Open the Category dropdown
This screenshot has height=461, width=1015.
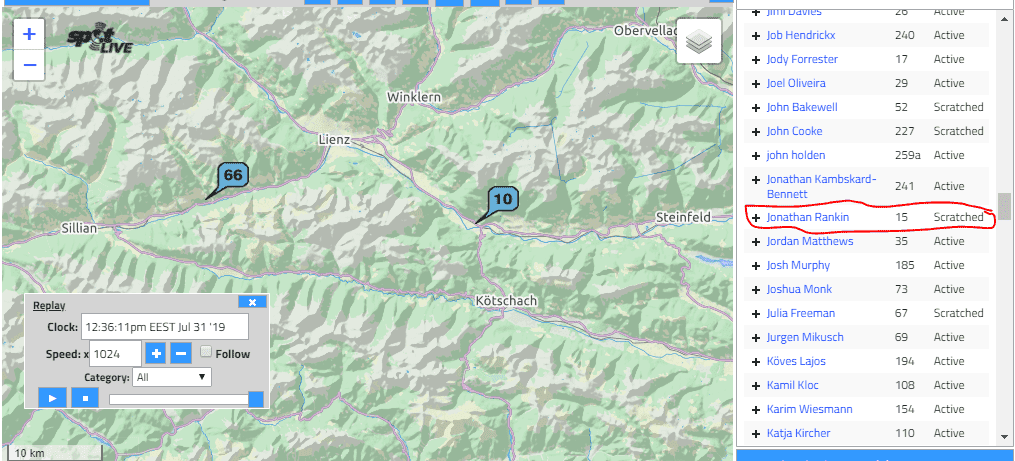pos(171,377)
